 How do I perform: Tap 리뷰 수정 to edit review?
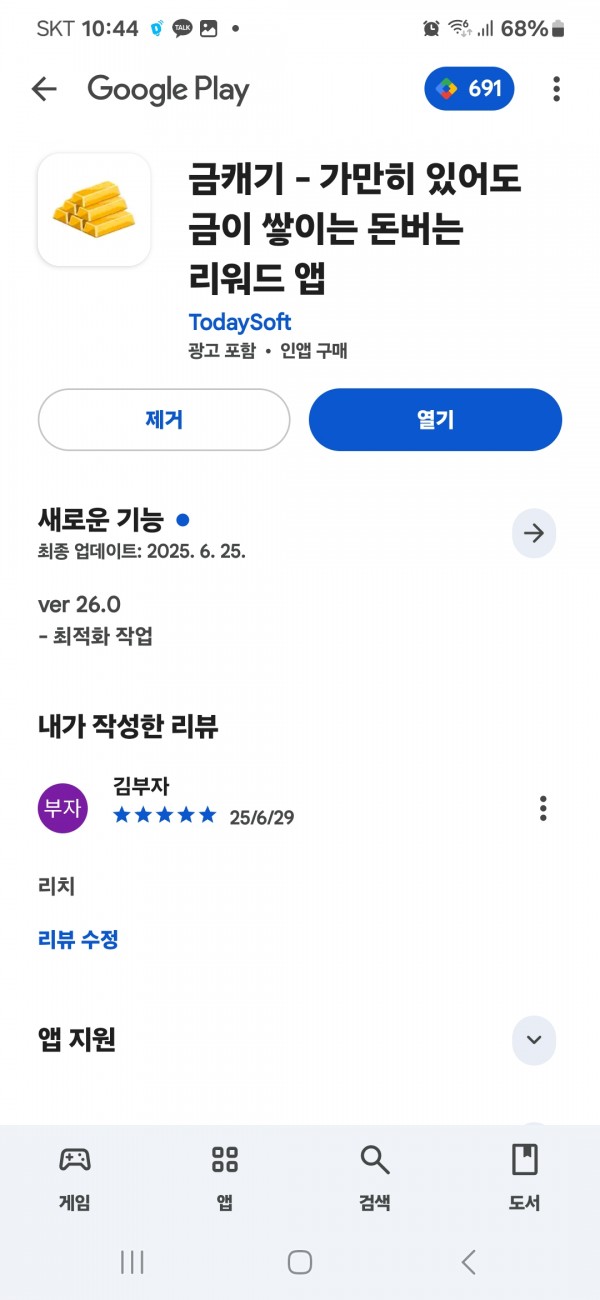78,939
